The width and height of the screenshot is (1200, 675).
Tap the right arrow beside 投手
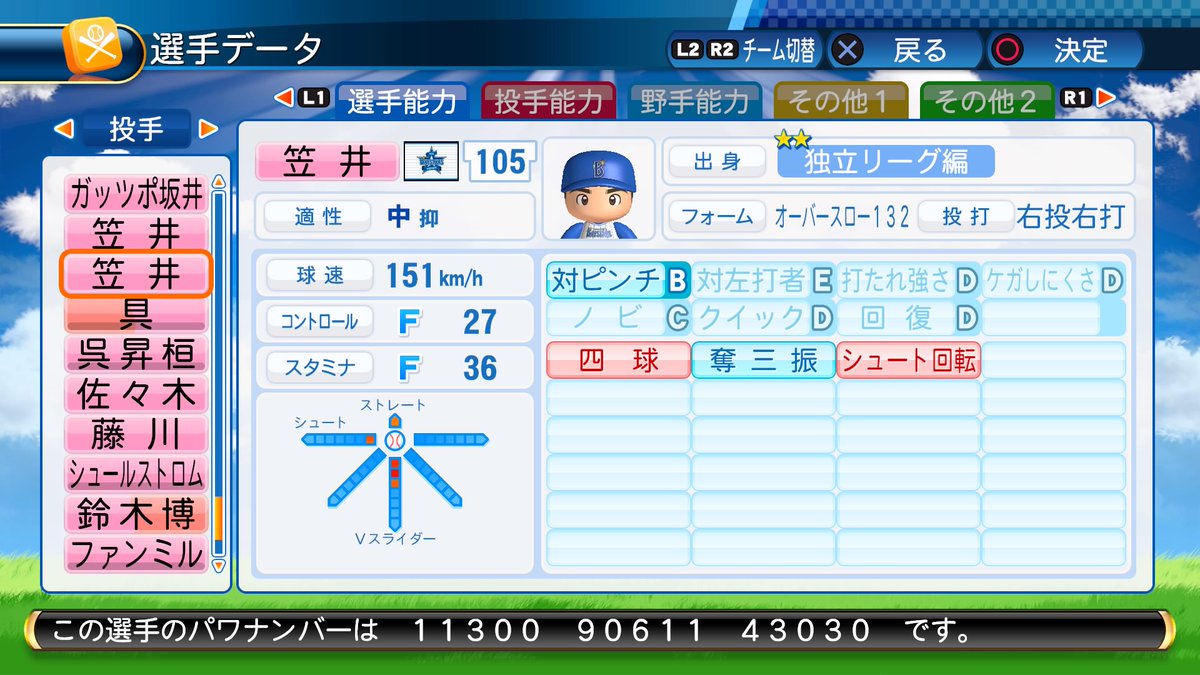(x=208, y=128)
